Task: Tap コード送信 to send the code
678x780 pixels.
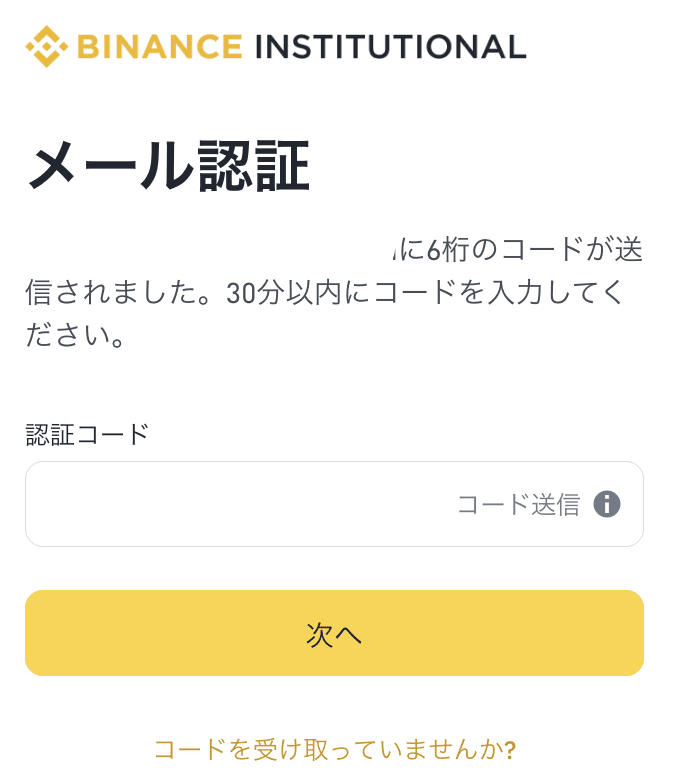Action: coord(518,504)
